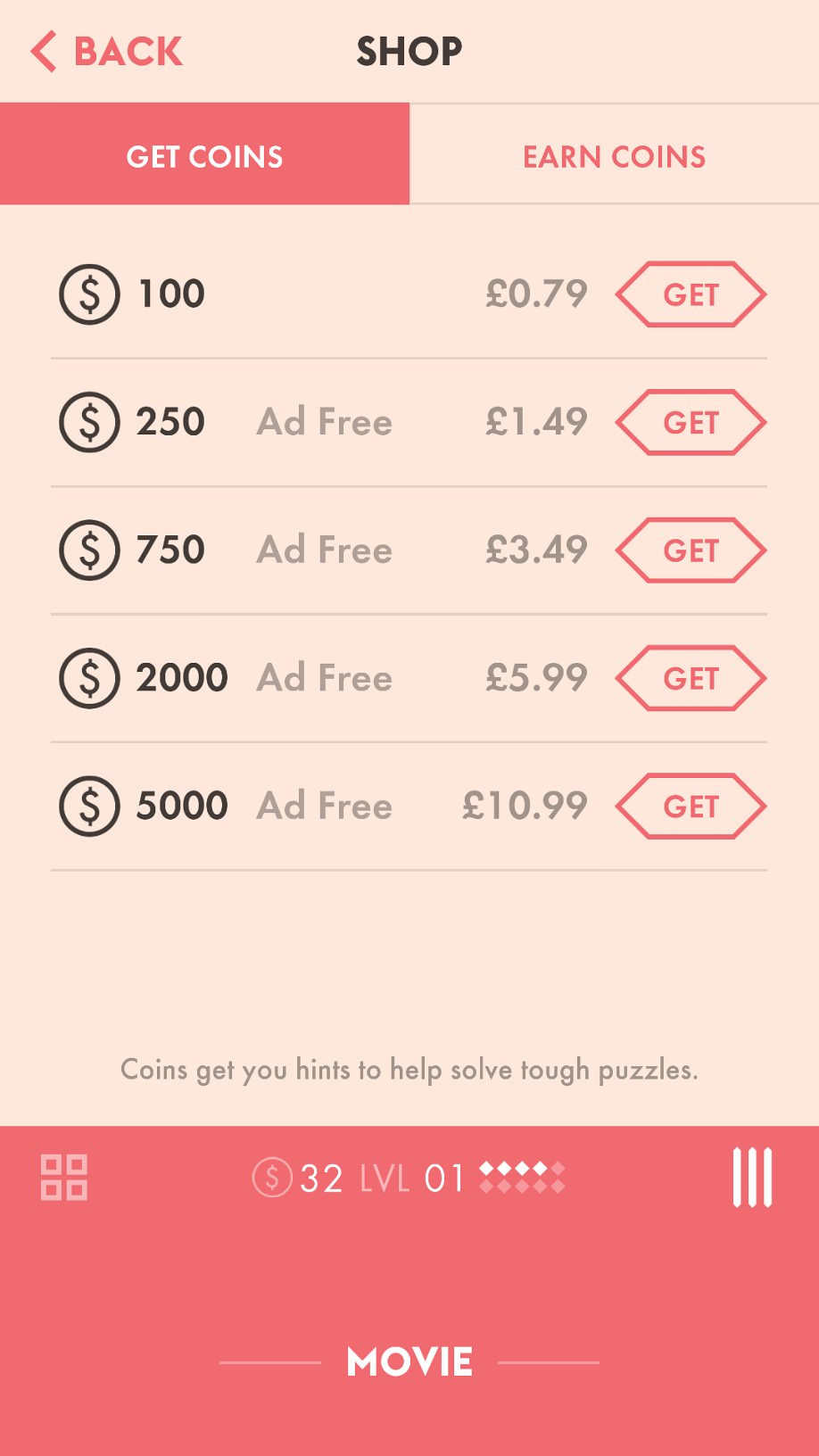Open the grid menu icon
The height and width of the screenshot is (1456, 819).
point(64,1178)
